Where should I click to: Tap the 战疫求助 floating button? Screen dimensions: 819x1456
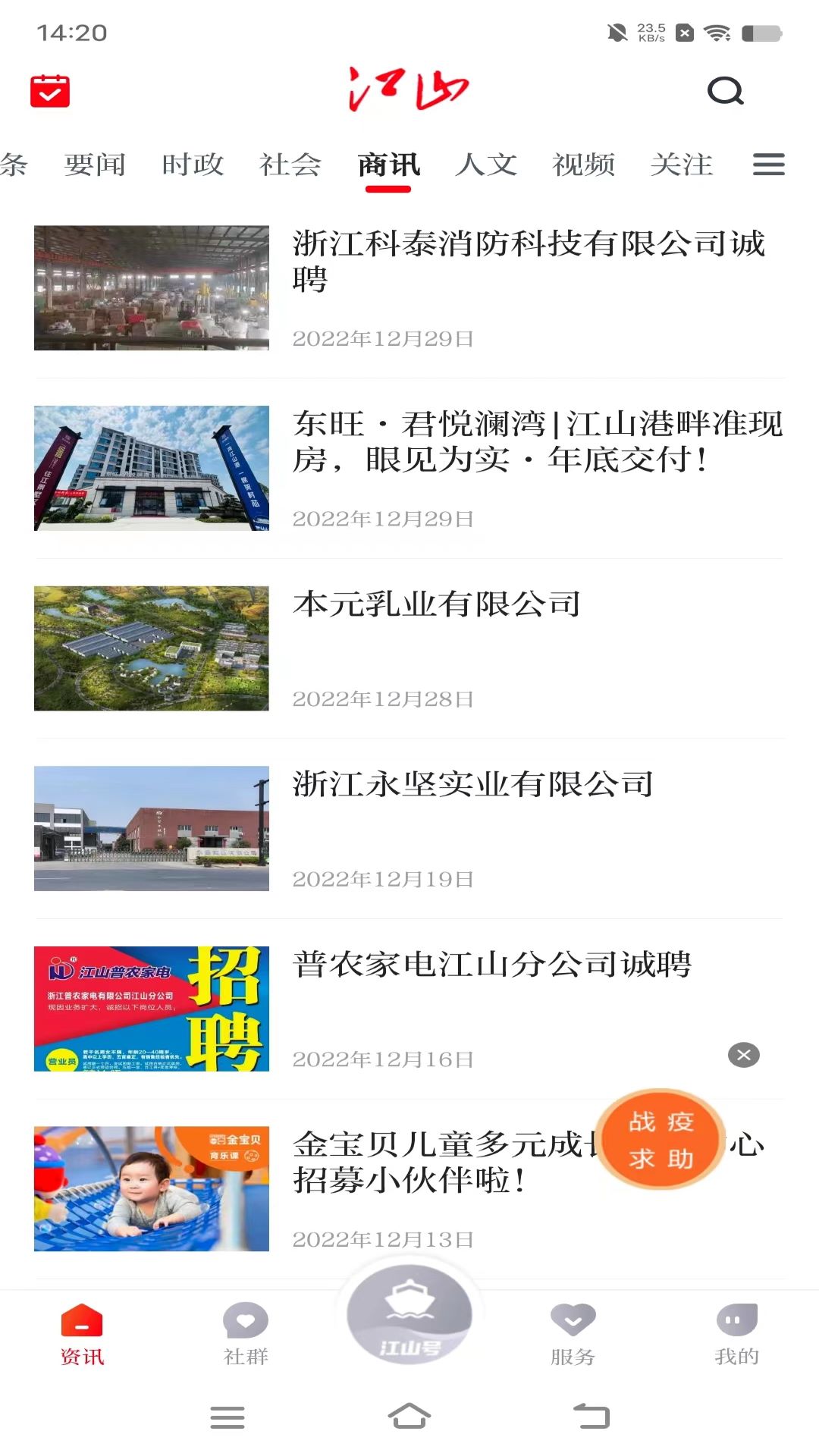(661, 1139)
